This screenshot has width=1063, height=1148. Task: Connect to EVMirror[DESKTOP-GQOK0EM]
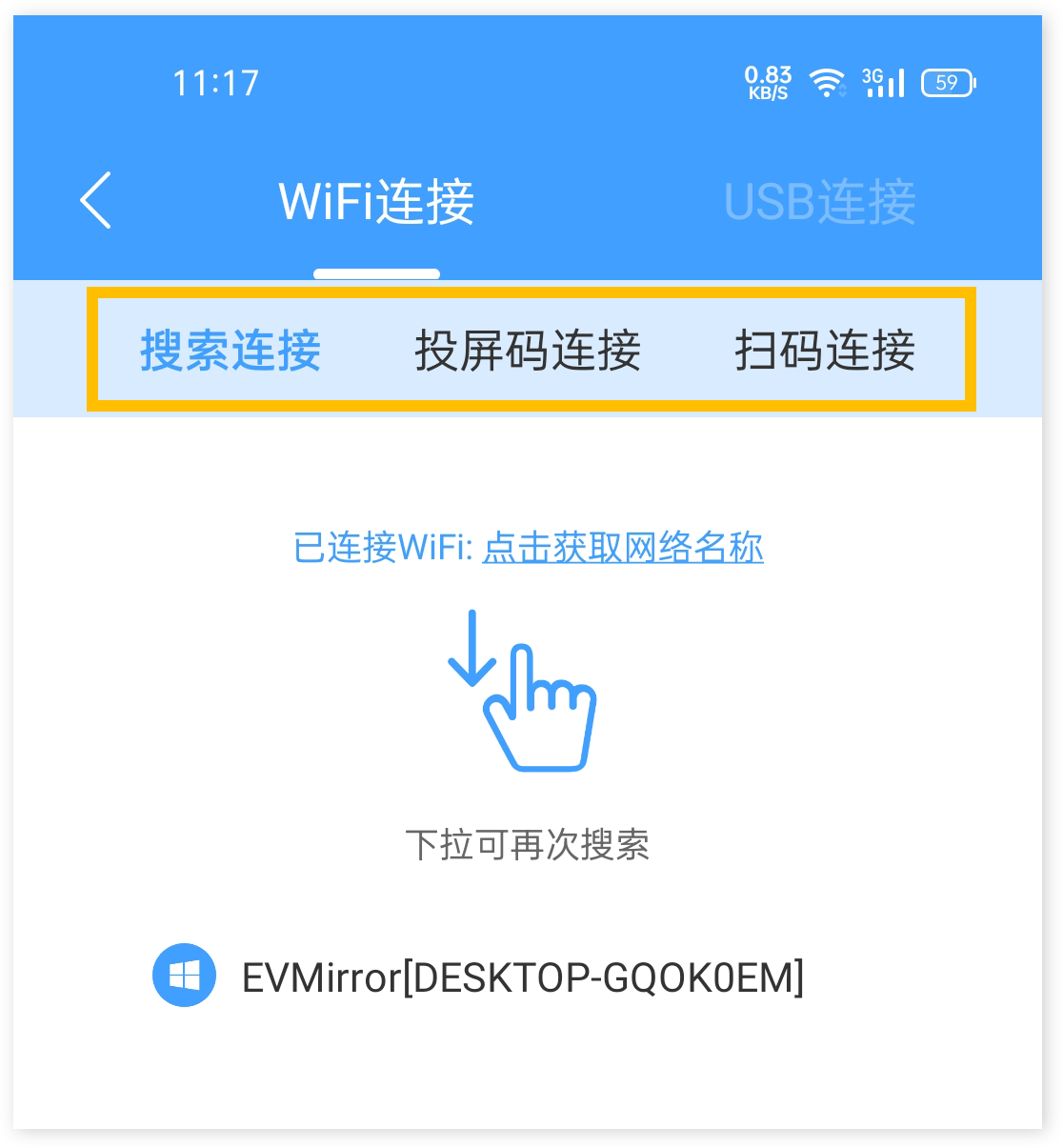pos(522,977)
